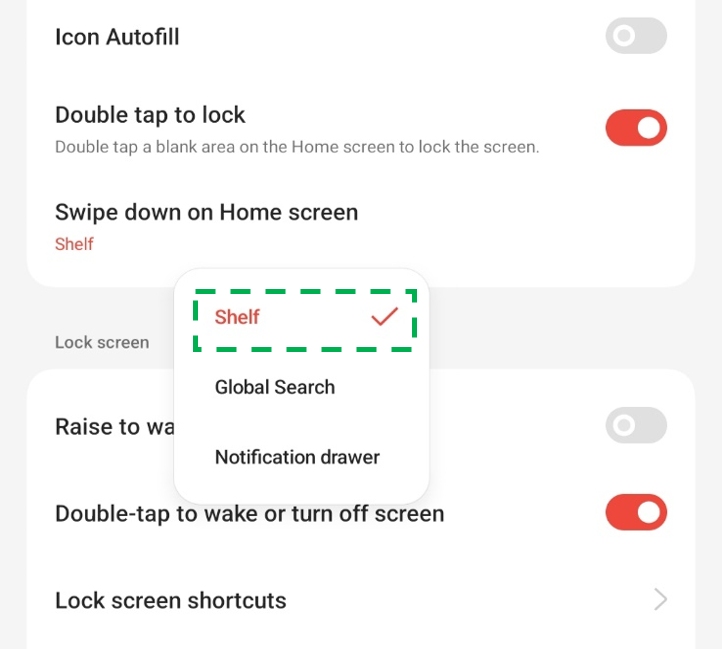Toggle the Raise to wake switch
This screenshot has height=649, width=722.
635,426
